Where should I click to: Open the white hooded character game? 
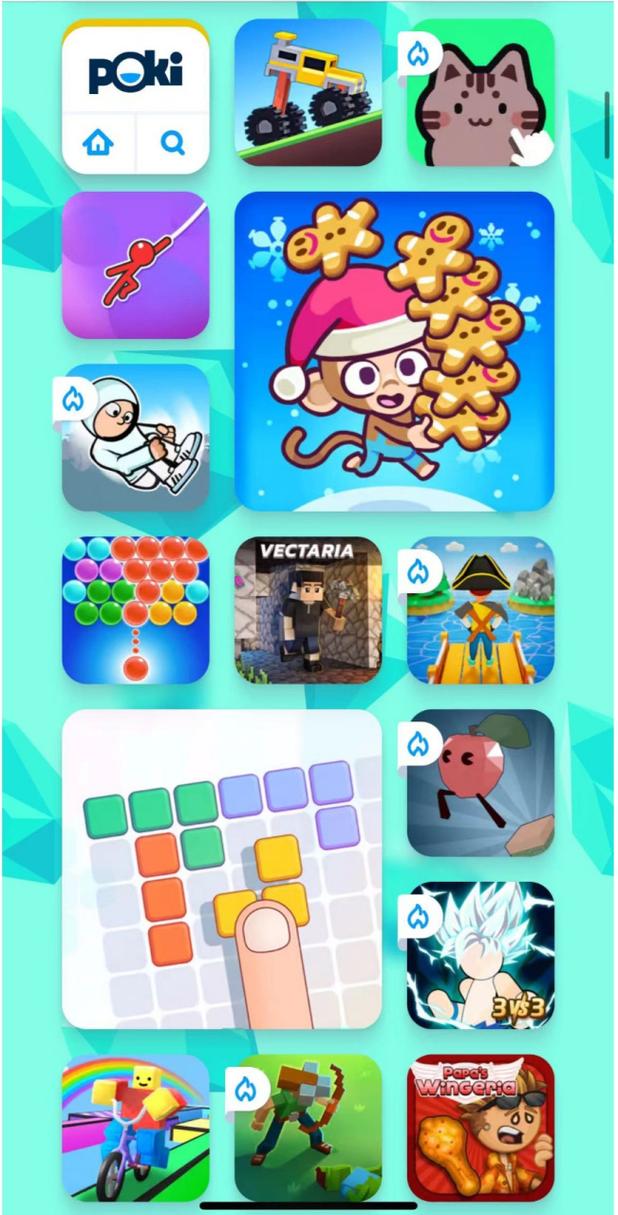[136, 438]
